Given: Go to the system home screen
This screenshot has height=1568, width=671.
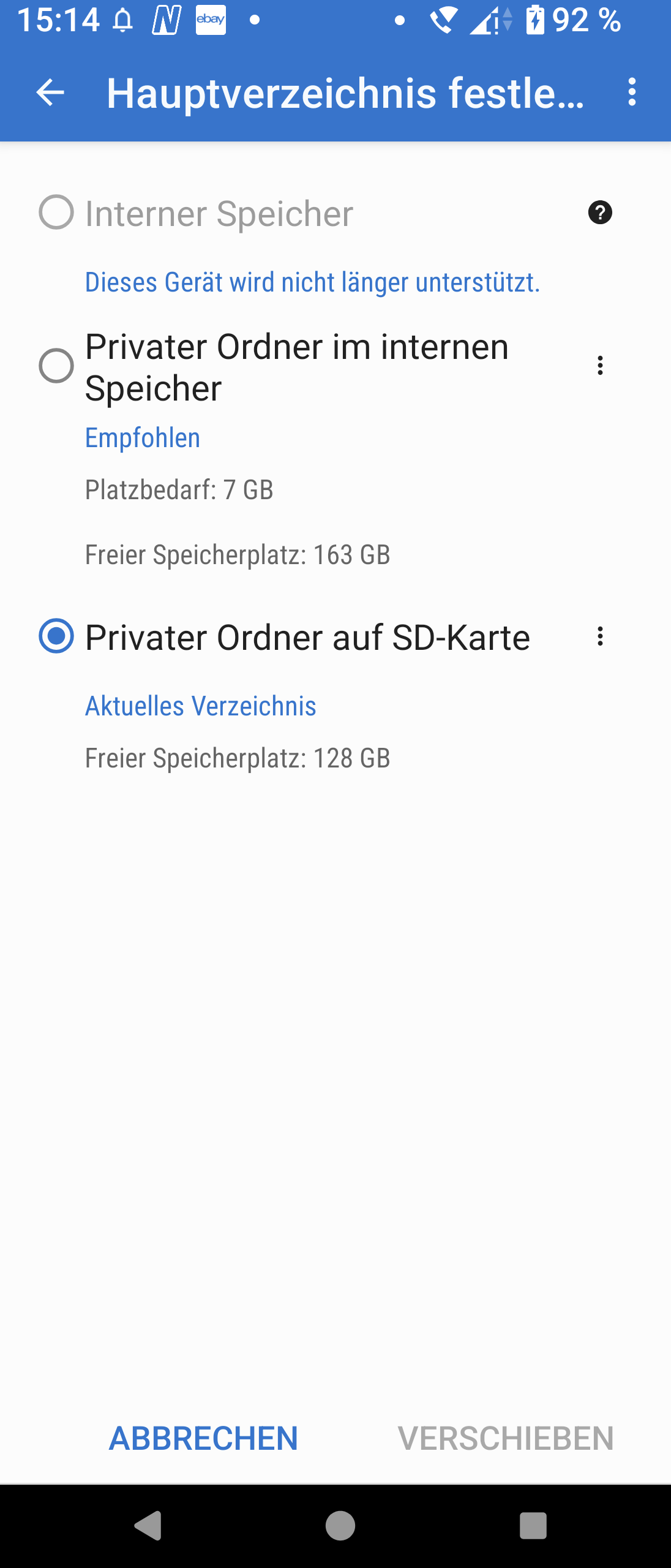Looking at the screenshot, I should [x=340, y=1525].
